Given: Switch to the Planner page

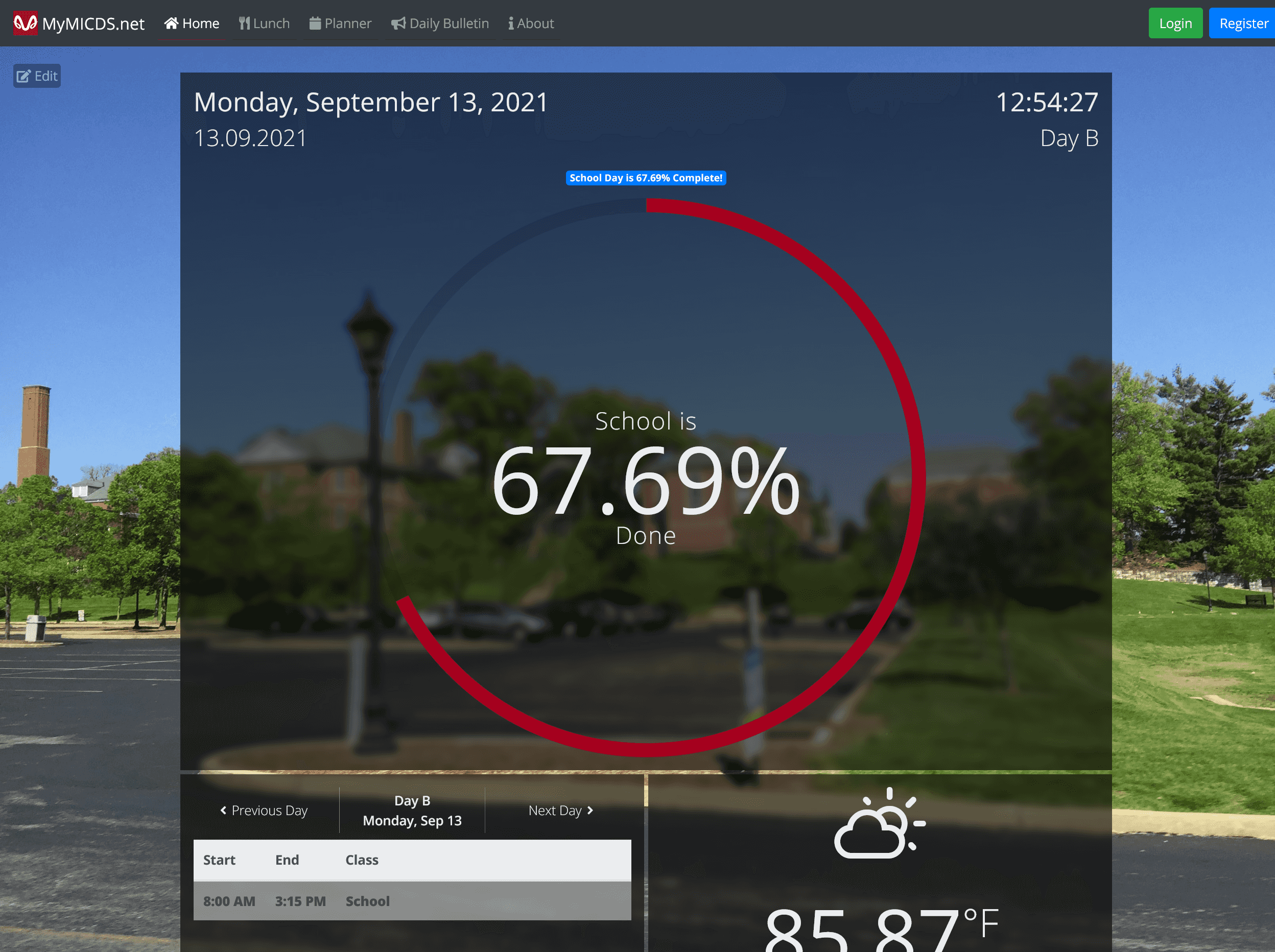Looking at the screenshot, I should [x=341, y=23].
